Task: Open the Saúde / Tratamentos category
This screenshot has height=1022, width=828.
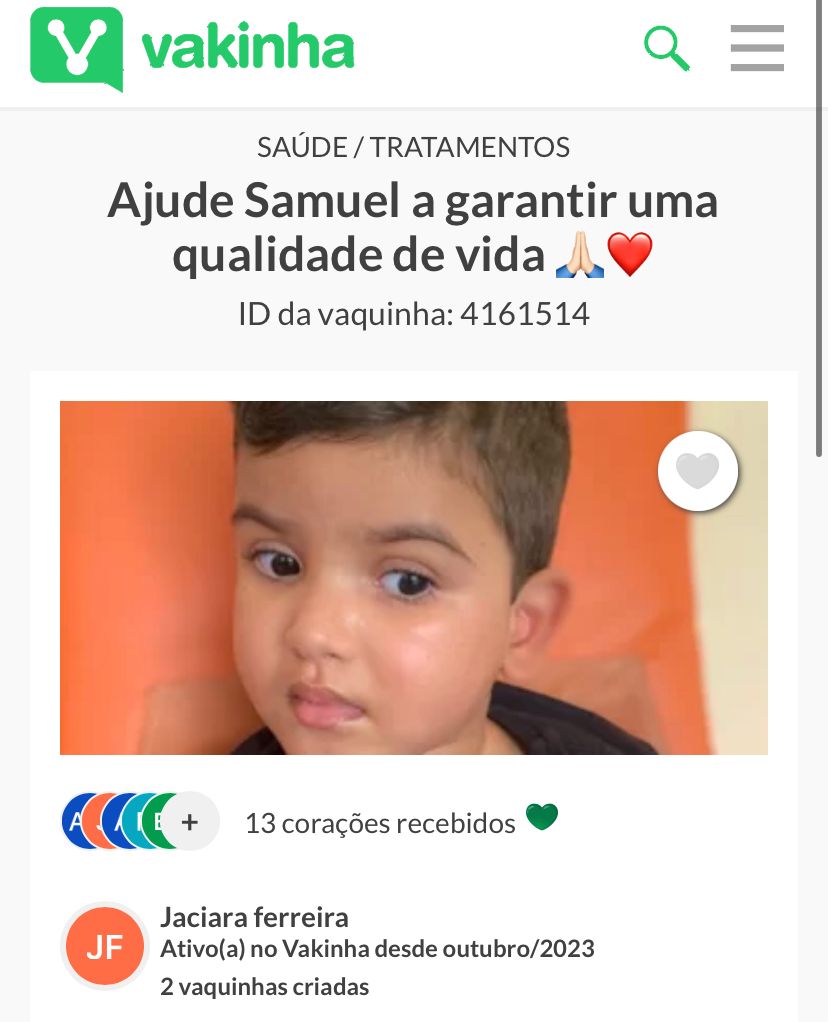Action: (413, 148)
